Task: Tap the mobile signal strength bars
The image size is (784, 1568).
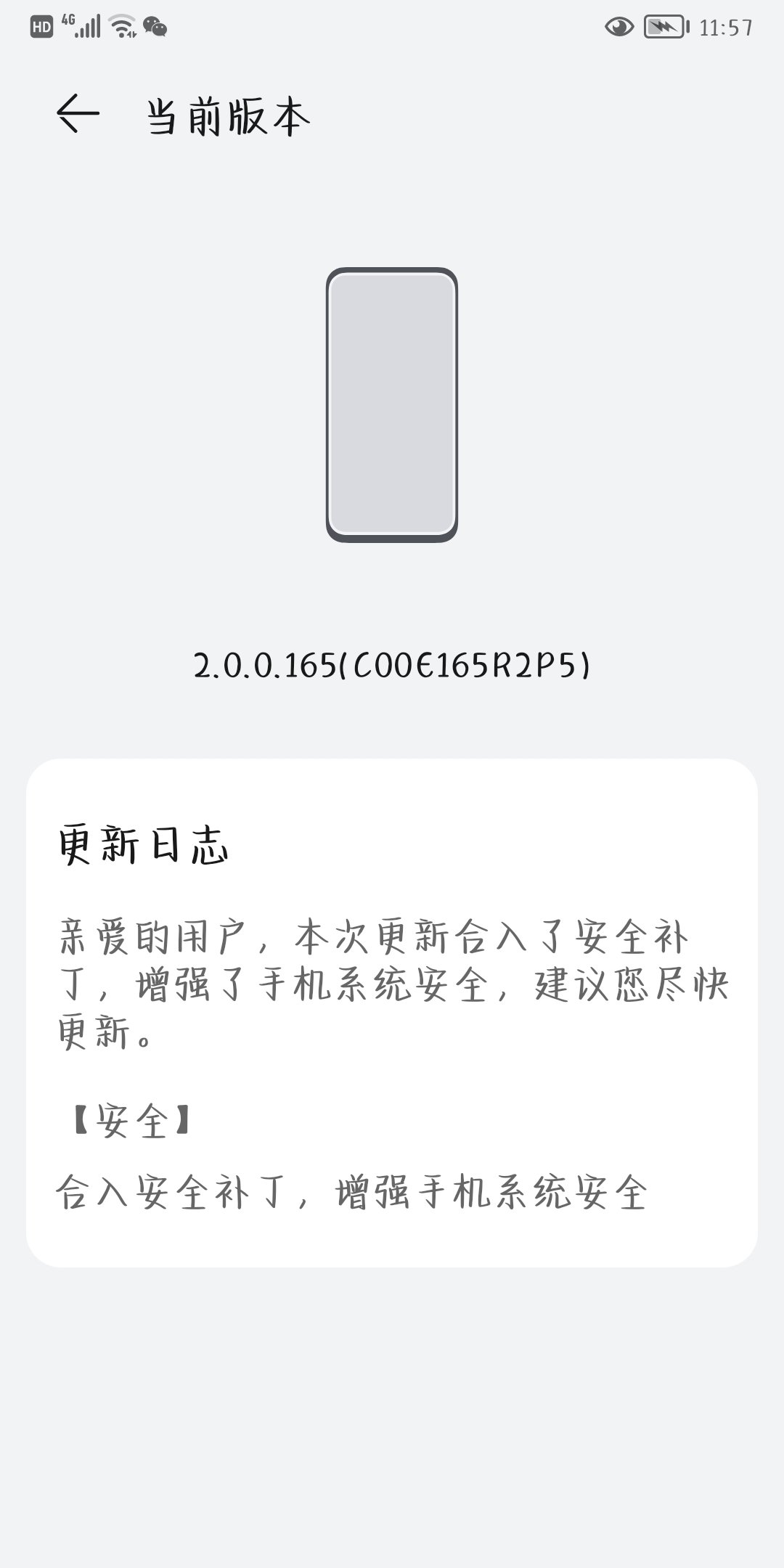Action: (x=88, y=28)
